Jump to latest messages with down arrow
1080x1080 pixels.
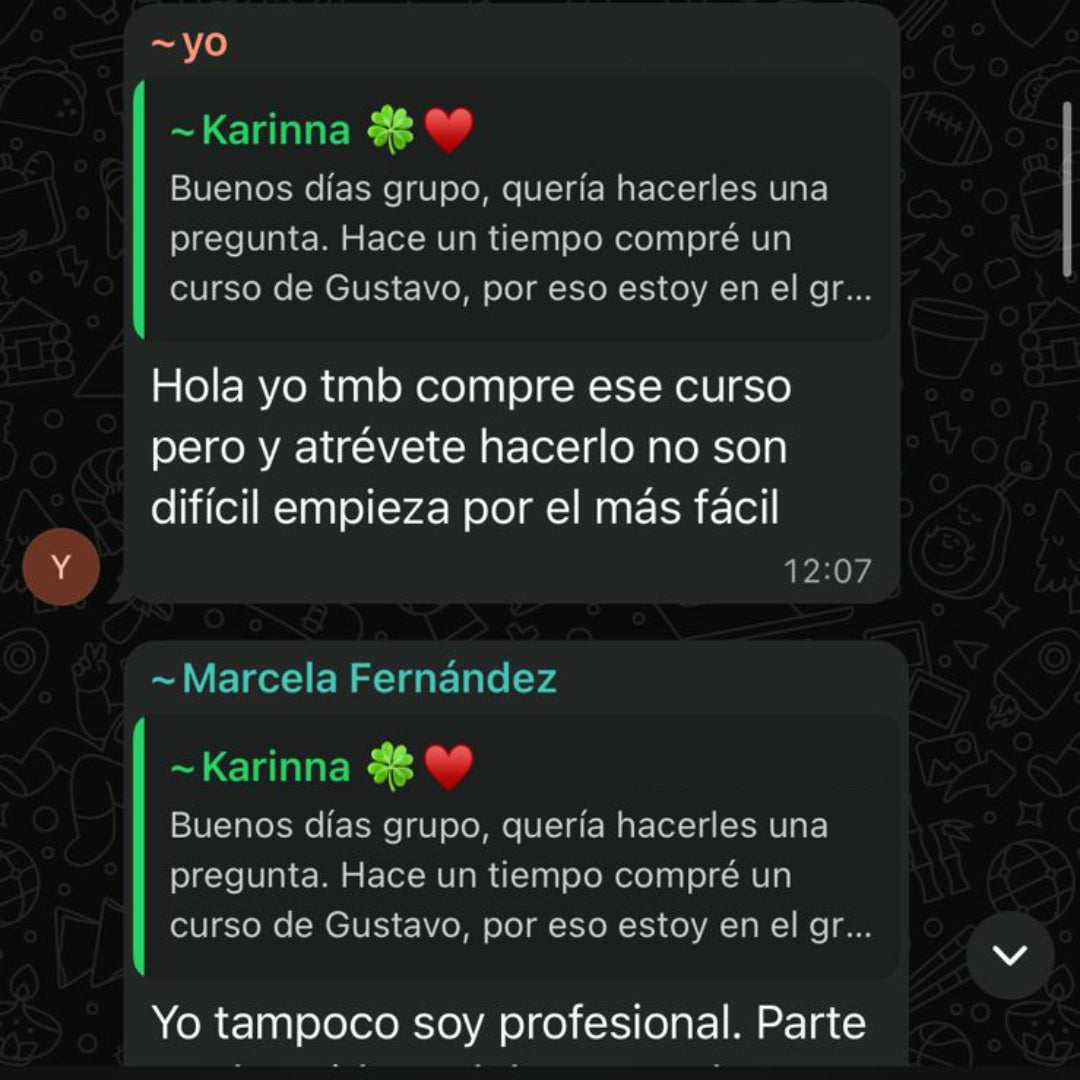click(1009, 955)
